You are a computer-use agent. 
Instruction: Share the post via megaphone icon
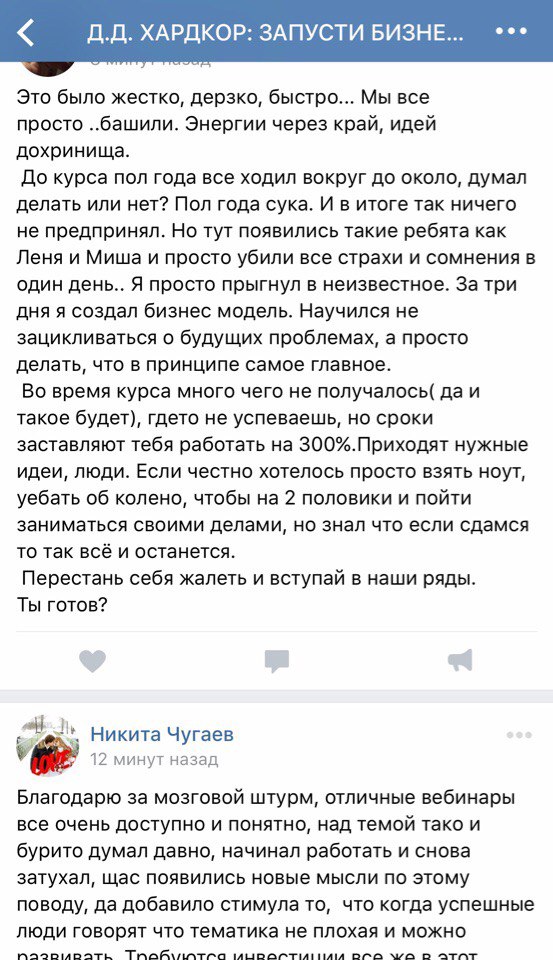coord(460,660)
